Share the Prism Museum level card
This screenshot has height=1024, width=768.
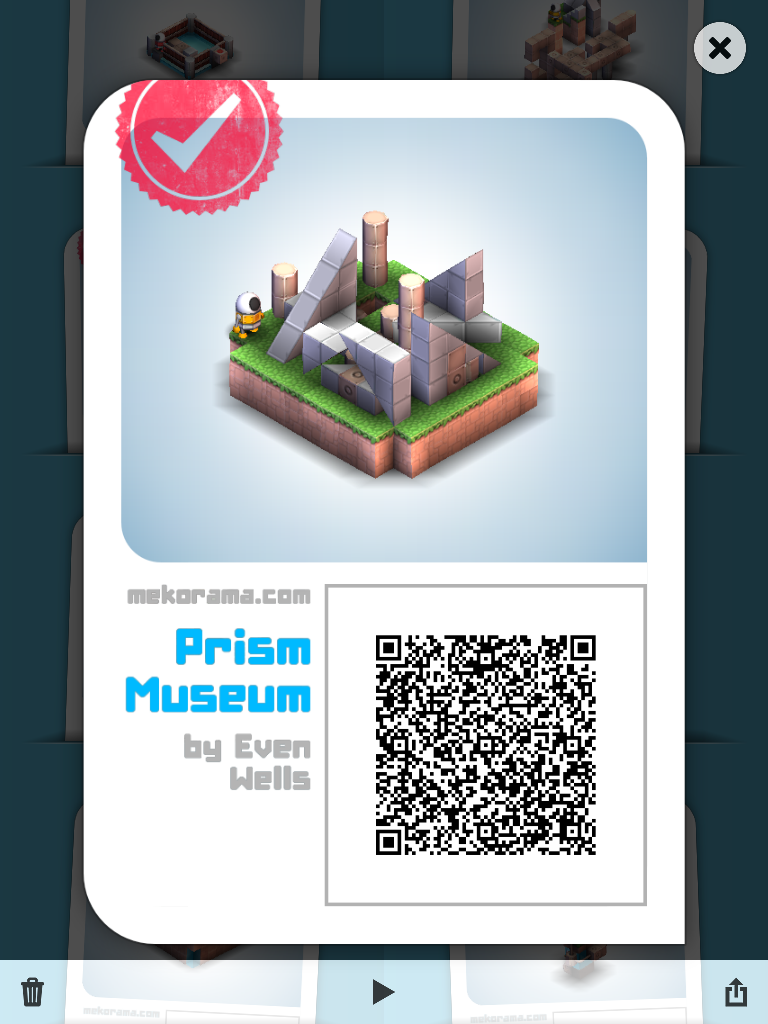coord(735,992)
